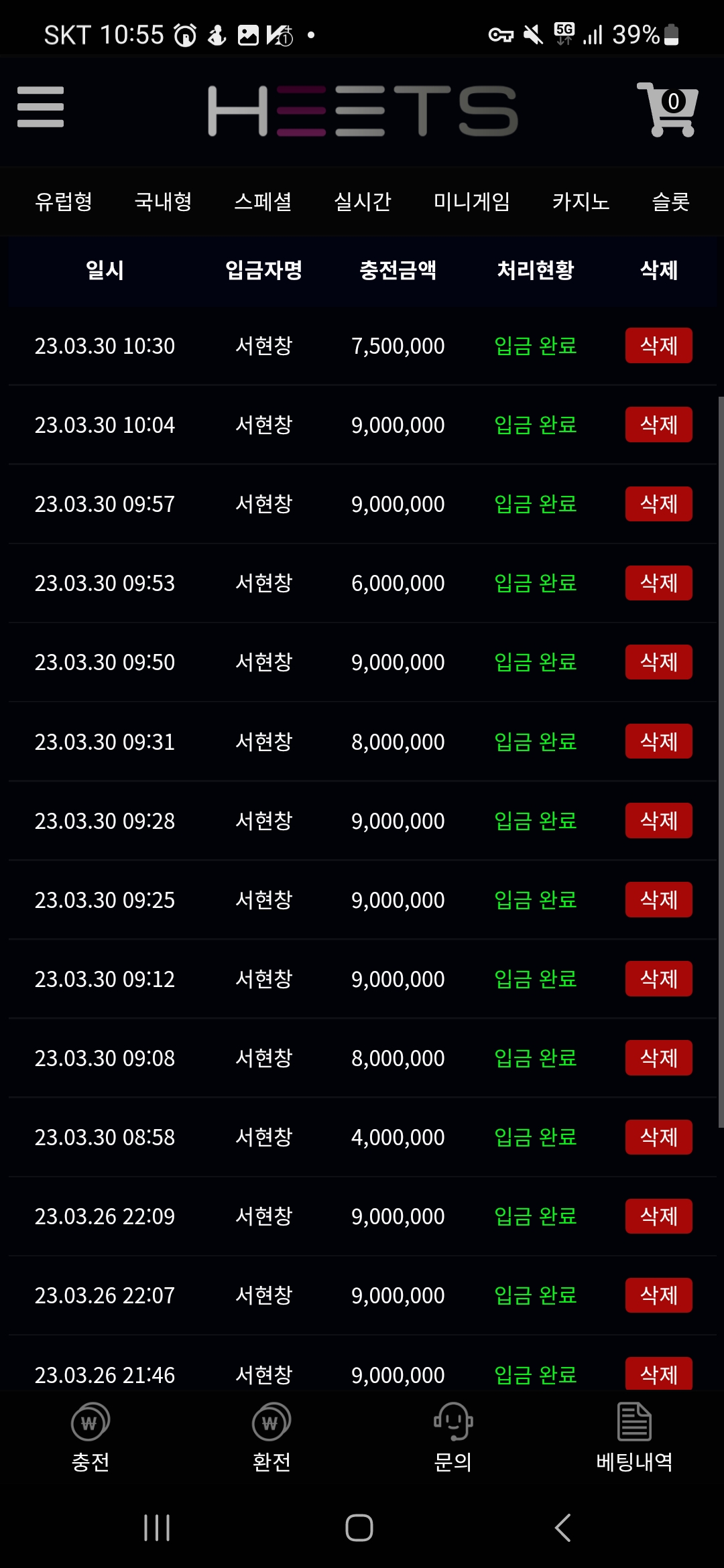Select the 스페셜 tab

point(263,202)
